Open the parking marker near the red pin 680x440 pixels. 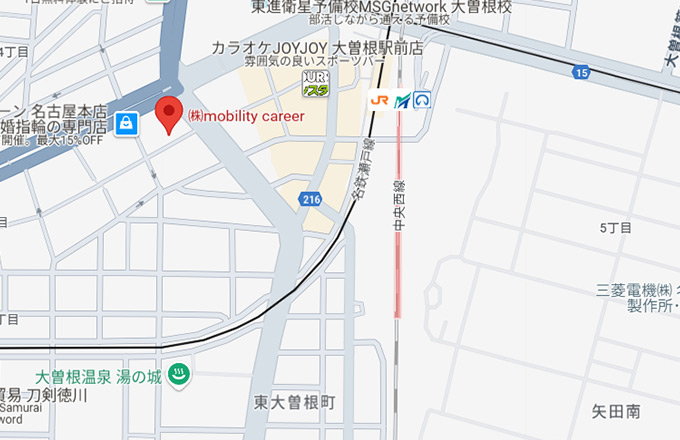(125, 124)
